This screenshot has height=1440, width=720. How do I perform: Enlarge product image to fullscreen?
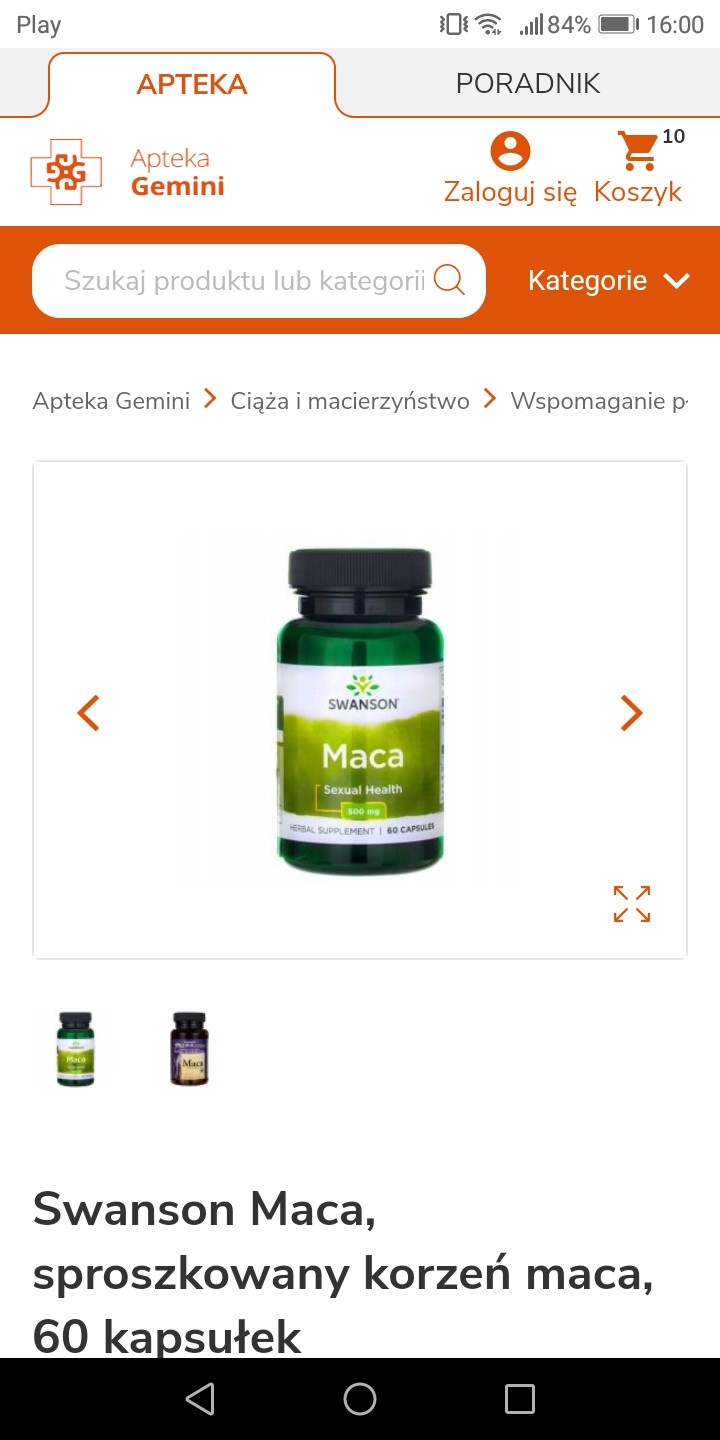click(632, 904)
